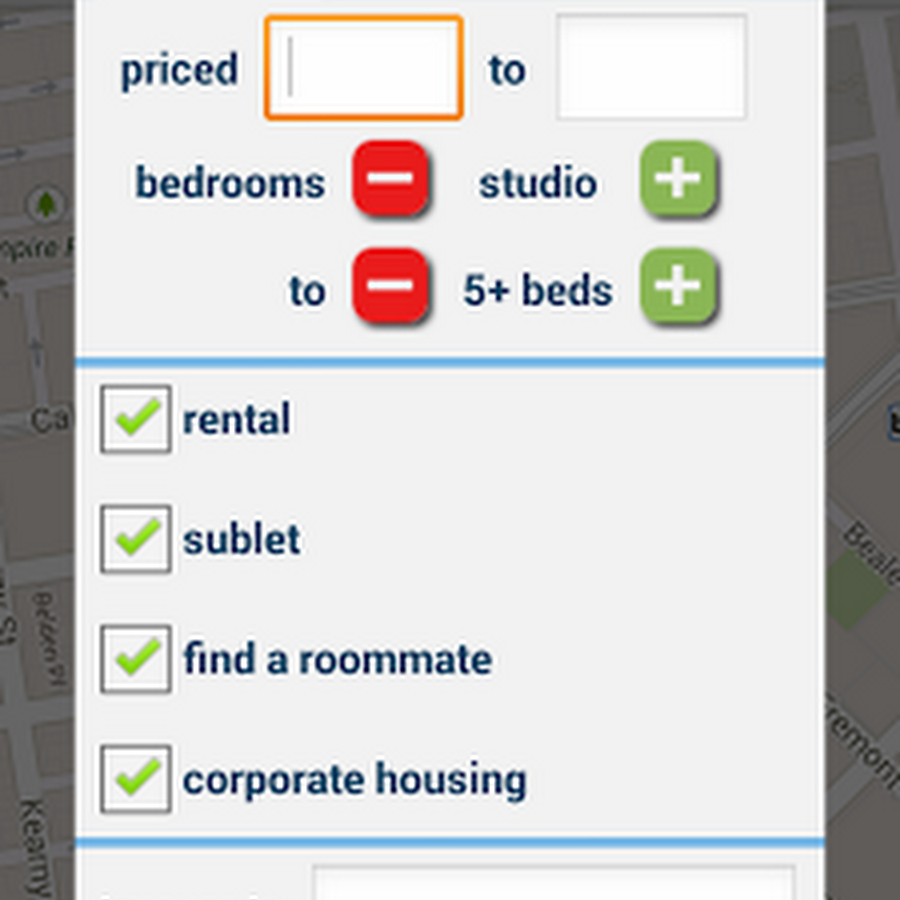Viewport: 900px width, 900px height.
Task: Tap the maximum price field
Action: [651, 68]
